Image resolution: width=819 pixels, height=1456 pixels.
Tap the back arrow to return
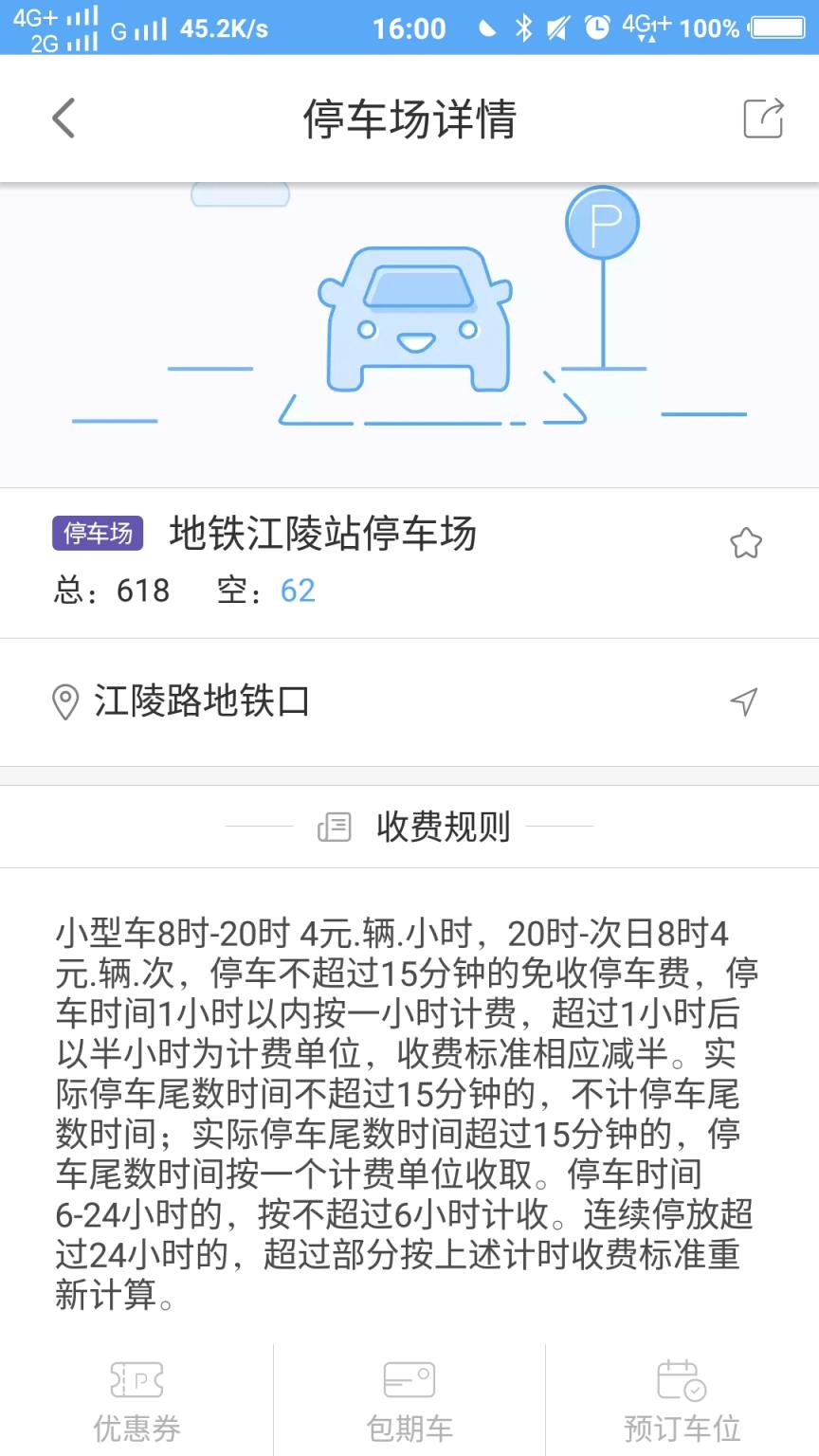63,118
